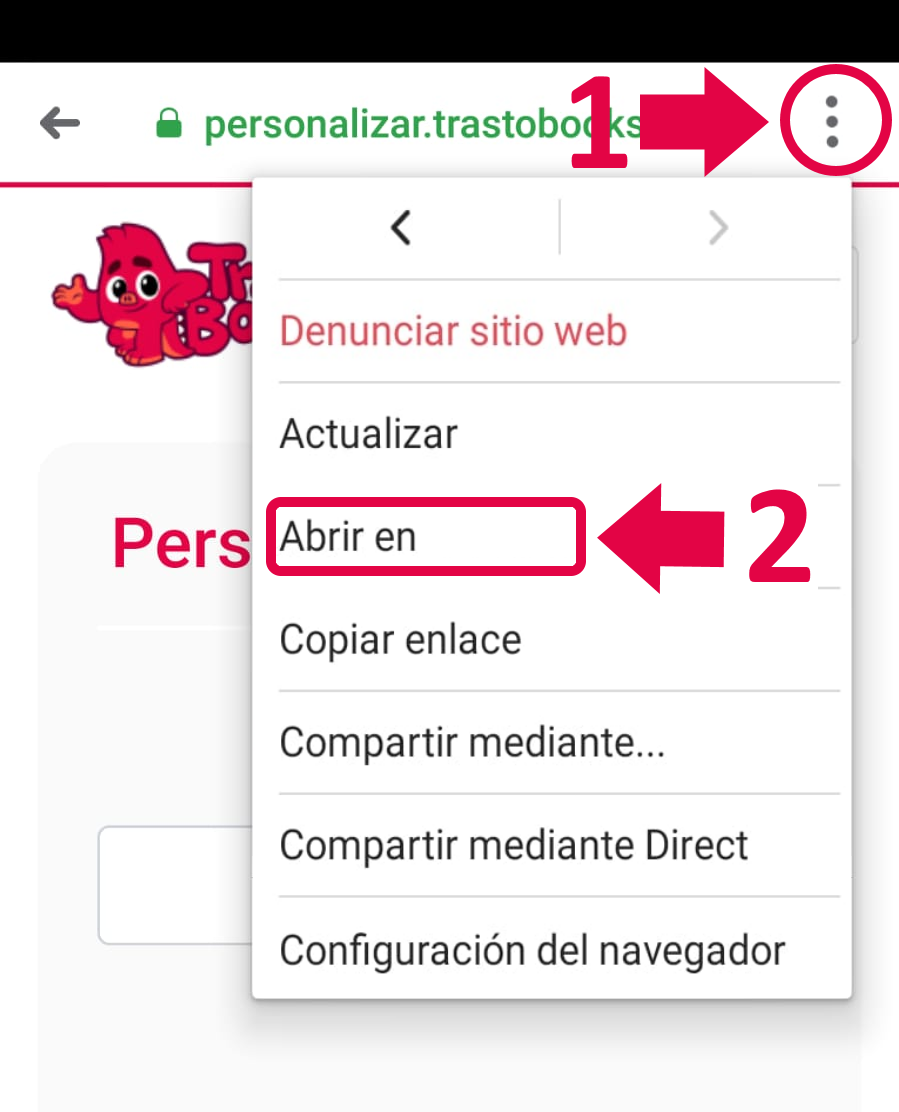Tap the back arrow in browser bar

(x=60, y=124)
